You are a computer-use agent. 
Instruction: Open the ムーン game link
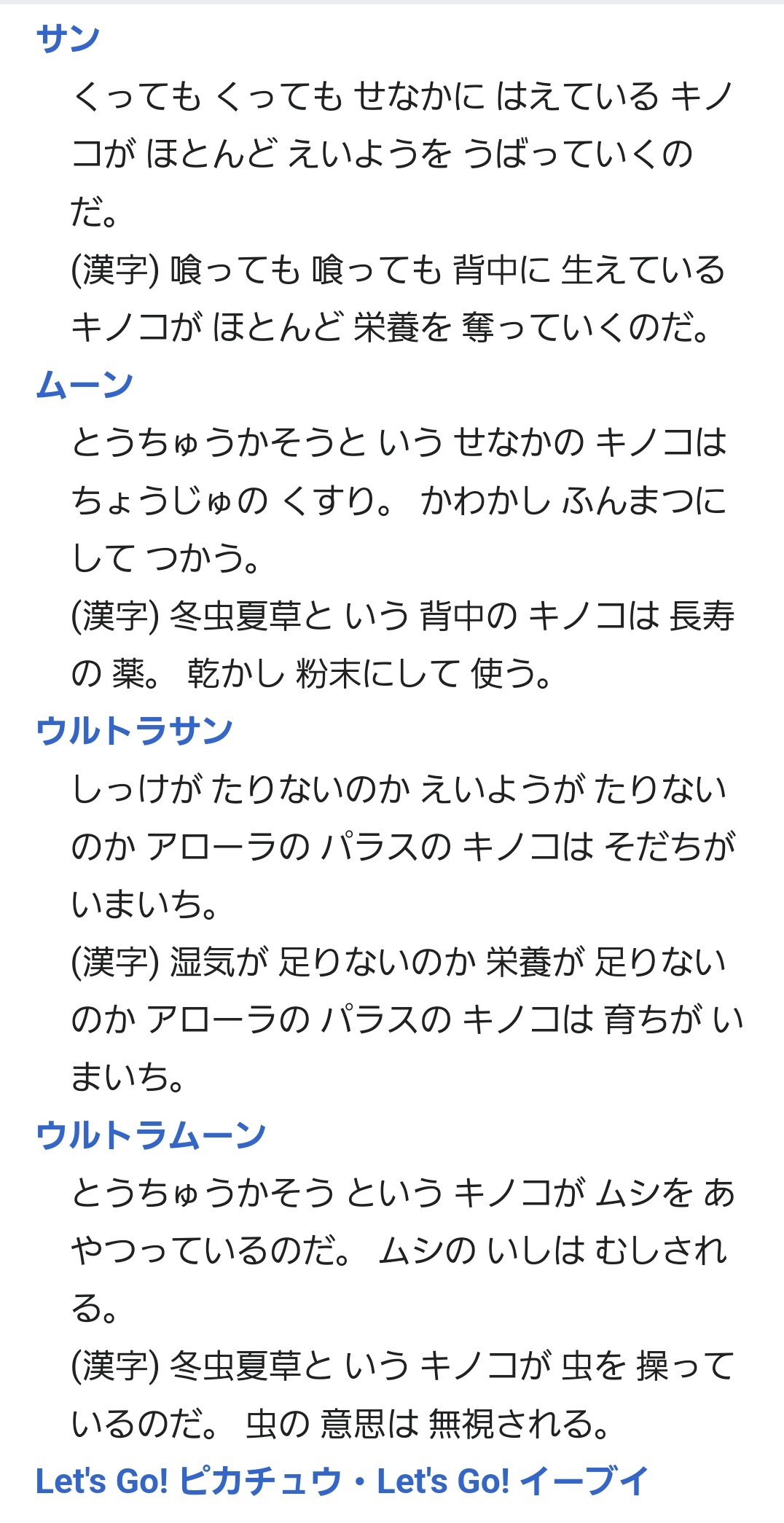click(85, 385)
